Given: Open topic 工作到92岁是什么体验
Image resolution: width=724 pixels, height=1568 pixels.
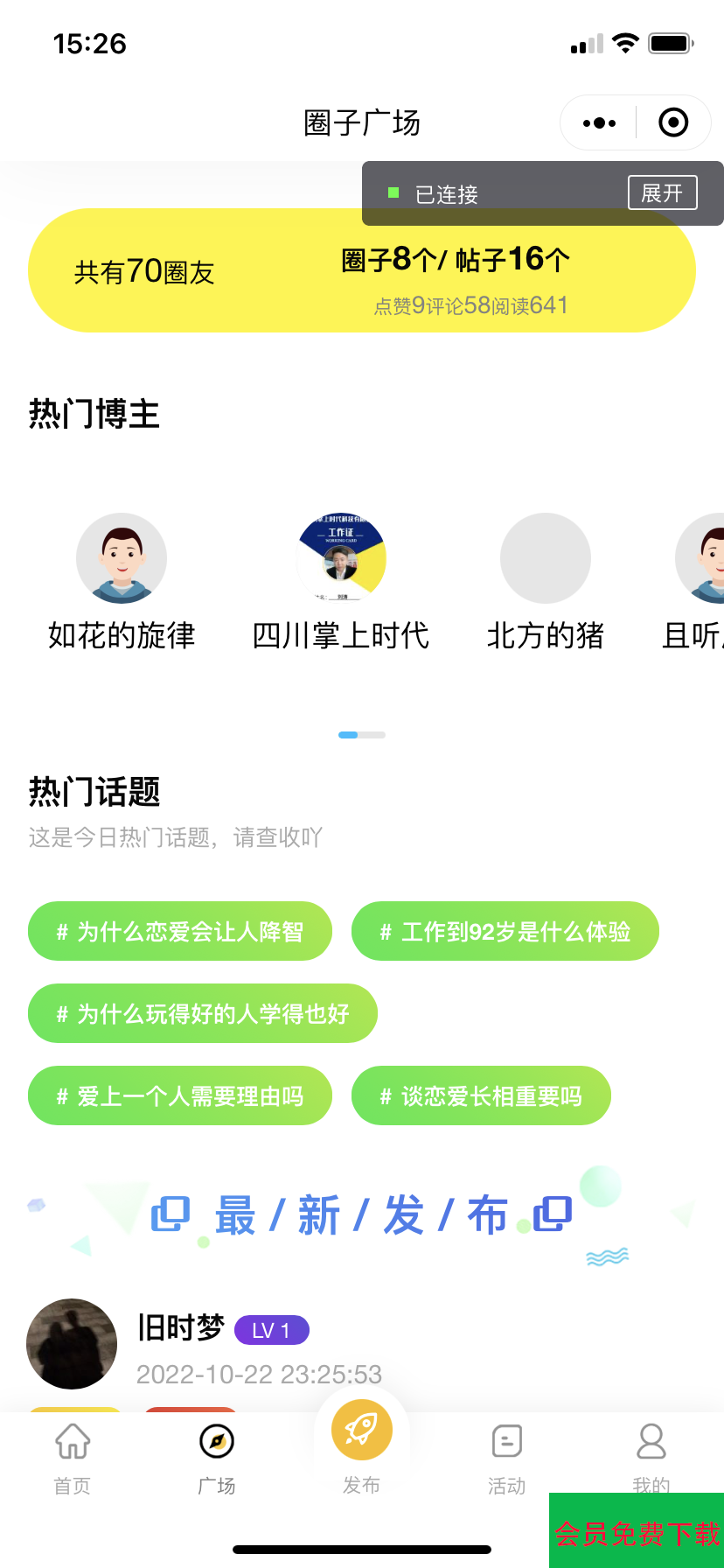Looking at the screenshot, I should (x=505, y=931).
